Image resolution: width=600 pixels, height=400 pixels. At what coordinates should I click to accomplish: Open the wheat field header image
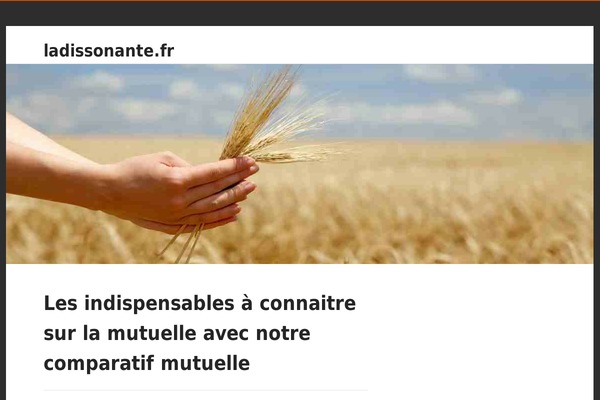pyautogui.click(x=300, y=164)
